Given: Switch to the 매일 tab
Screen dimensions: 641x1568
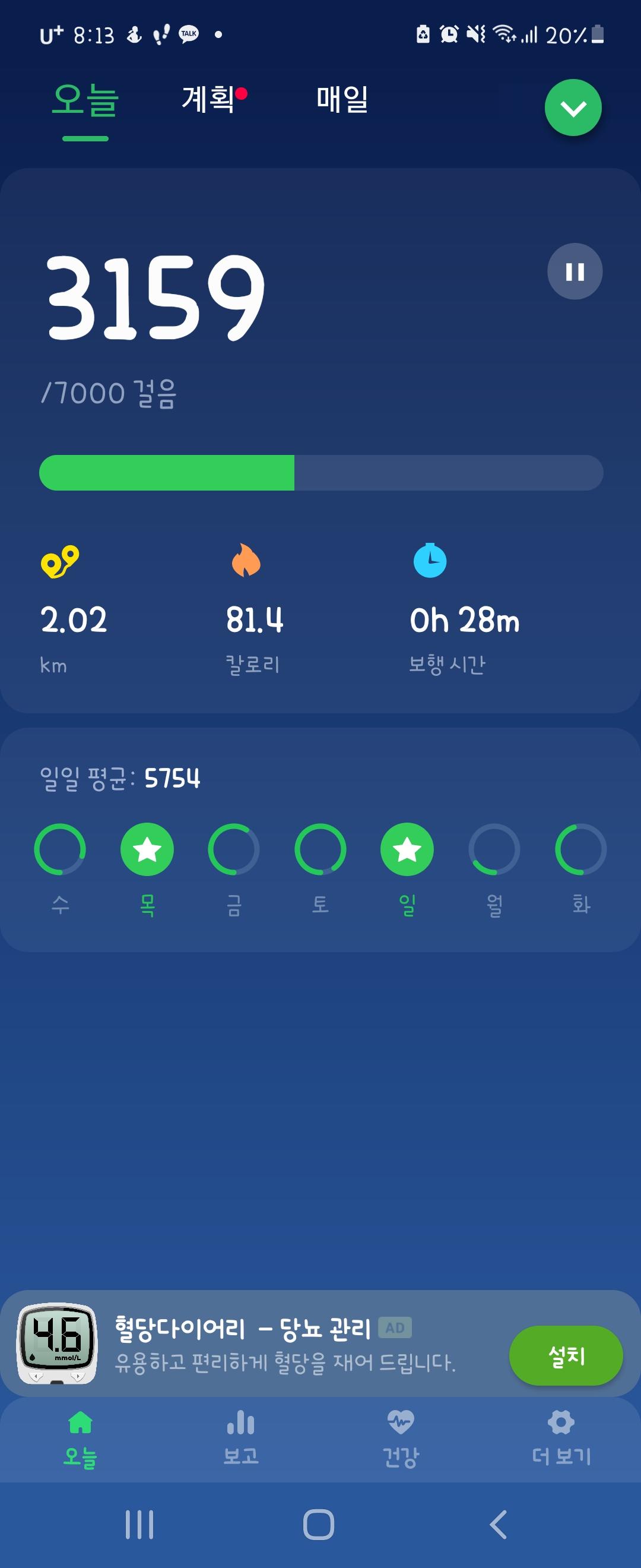Looking at the screenshot, I should pyautogui.click(x=342, y=99).
